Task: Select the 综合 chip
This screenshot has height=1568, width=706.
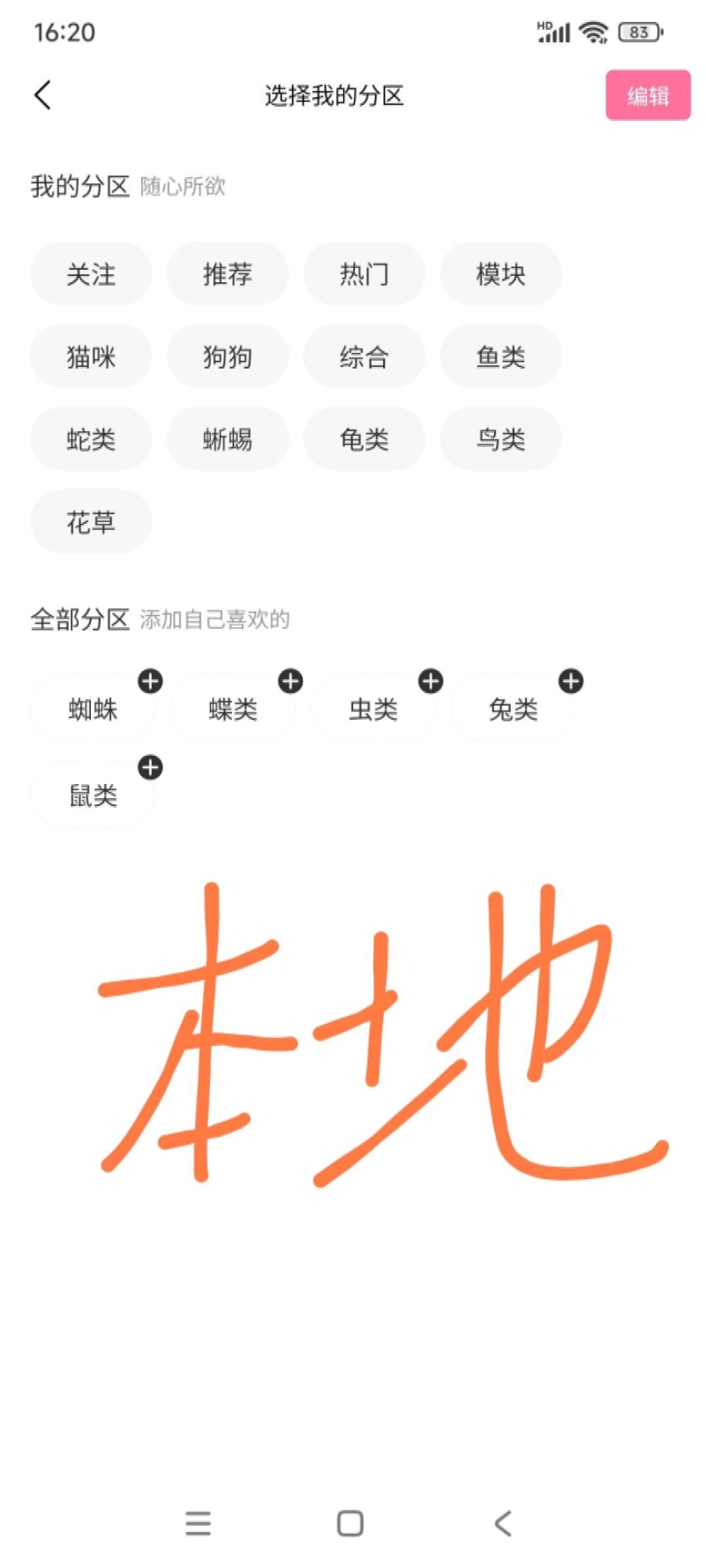Action: (364, 356)
